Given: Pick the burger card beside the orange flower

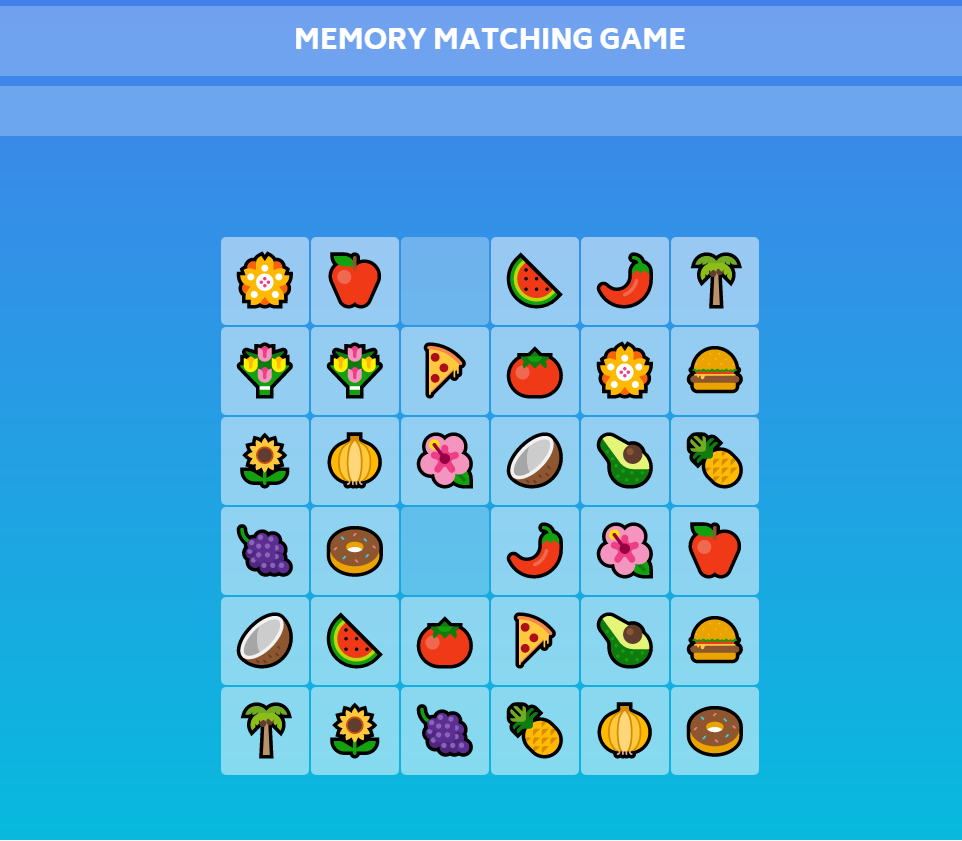Looking at the screenshot, I should pos(715,371).
